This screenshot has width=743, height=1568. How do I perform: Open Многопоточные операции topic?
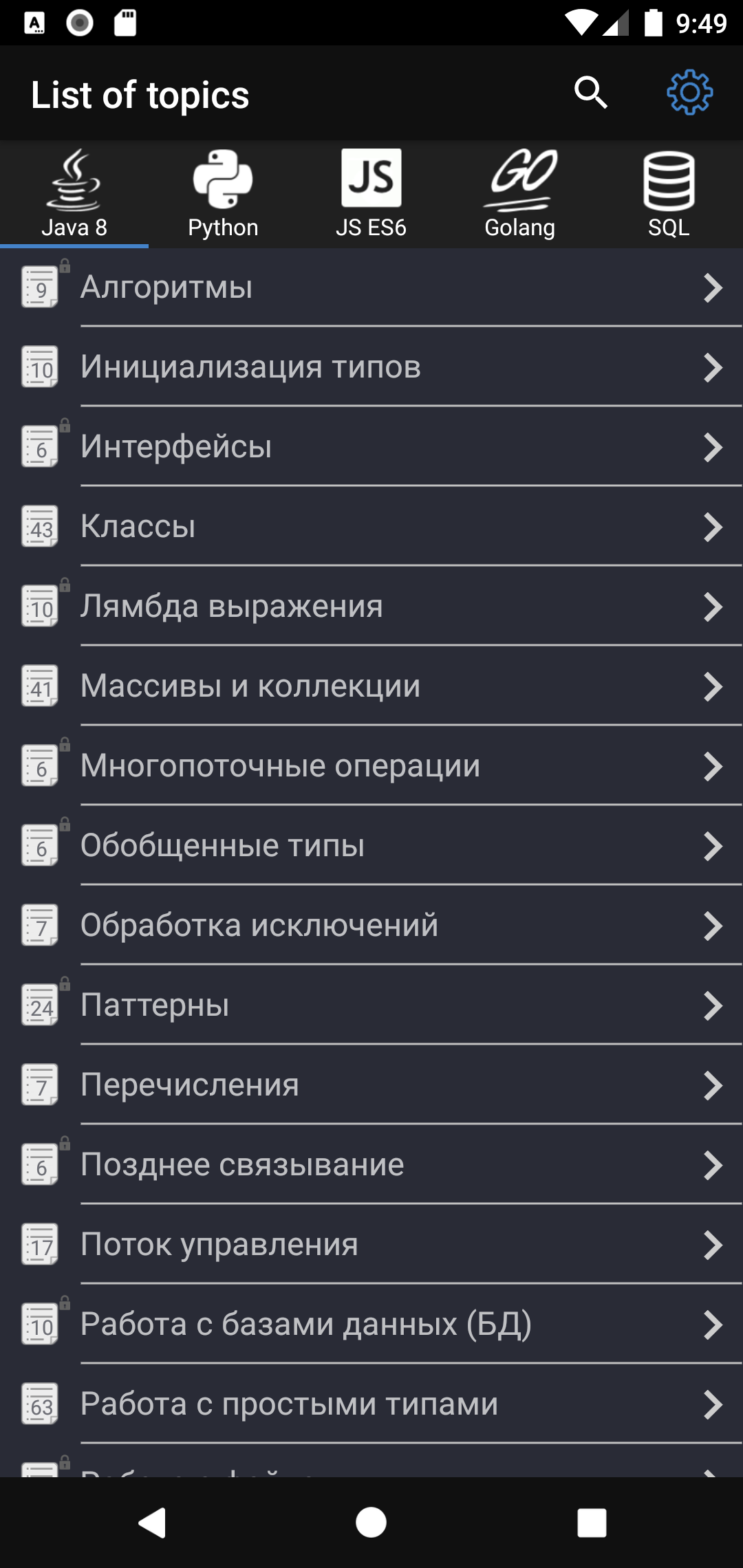tap(371, 766)
